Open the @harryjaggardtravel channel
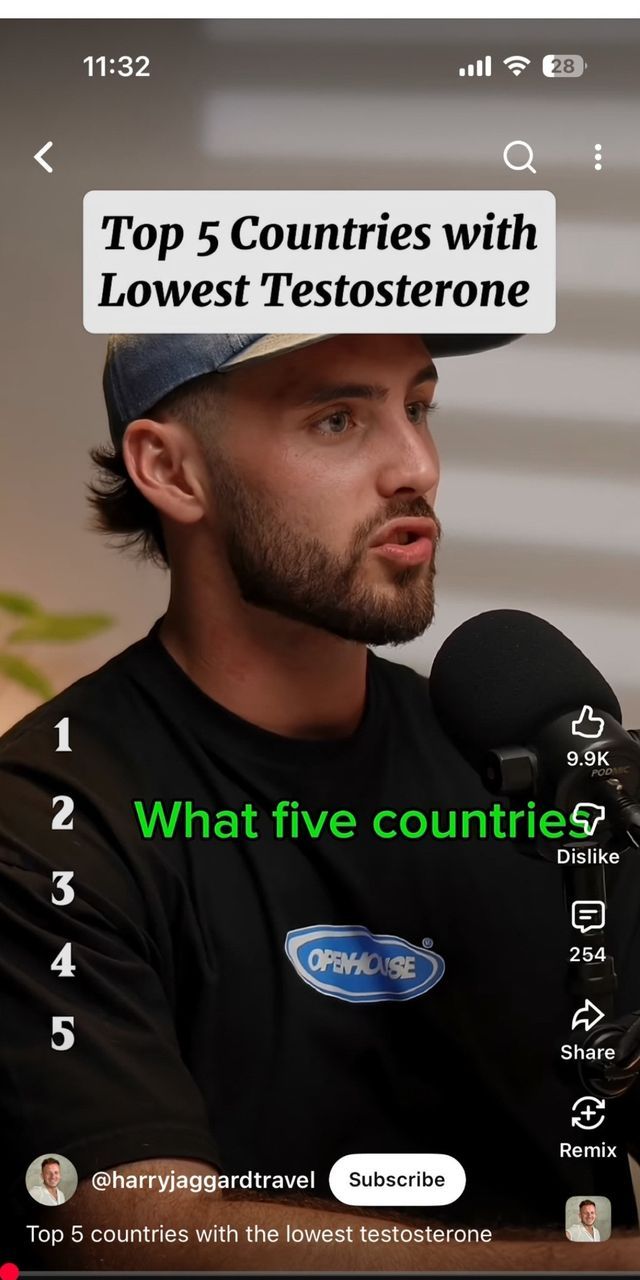This screenshot has width=640, height=1280. pyautogui.click(x=202, y=1180)
